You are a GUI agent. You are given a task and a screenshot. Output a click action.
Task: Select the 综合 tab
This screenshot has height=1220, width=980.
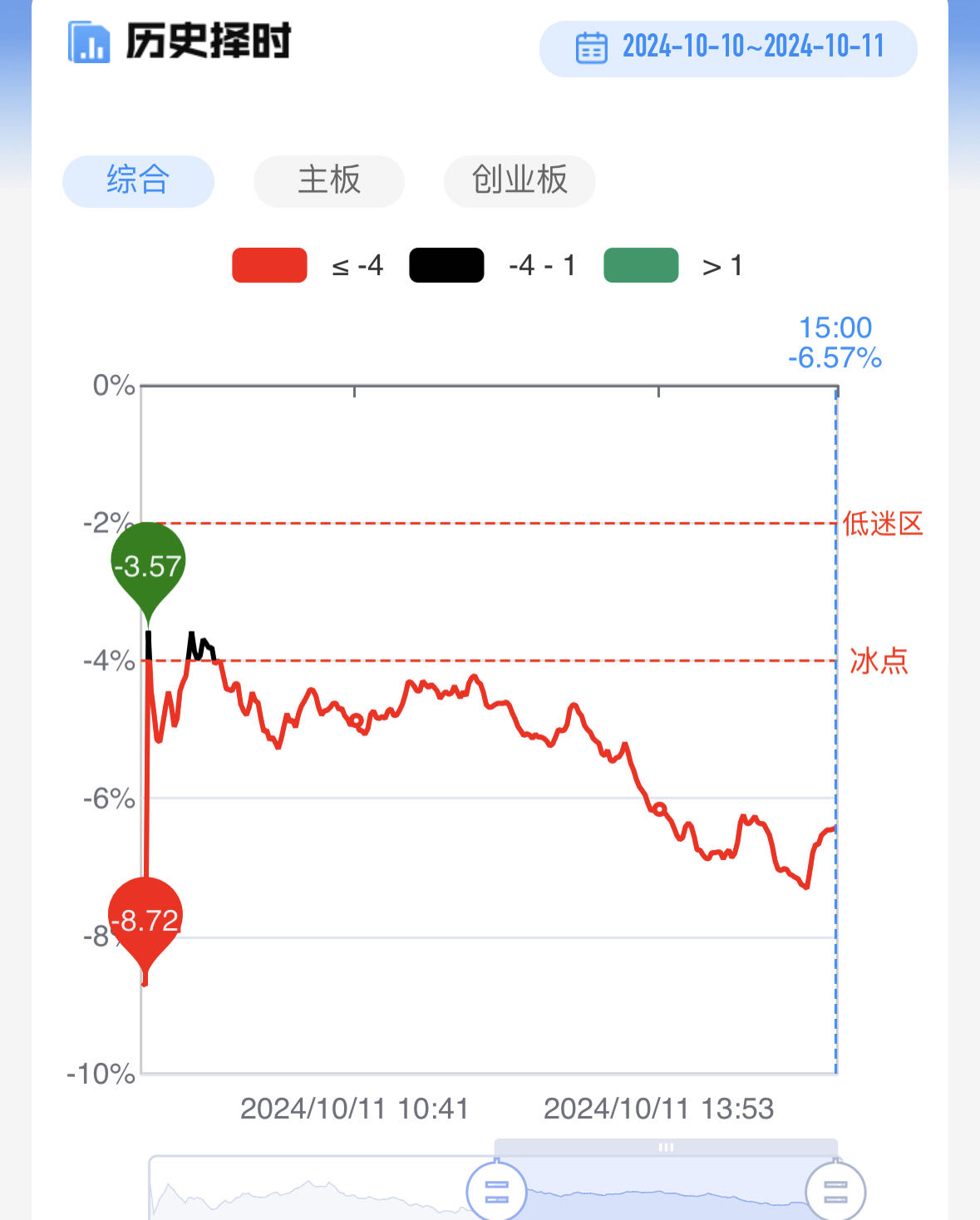click(x=138, y=180)
